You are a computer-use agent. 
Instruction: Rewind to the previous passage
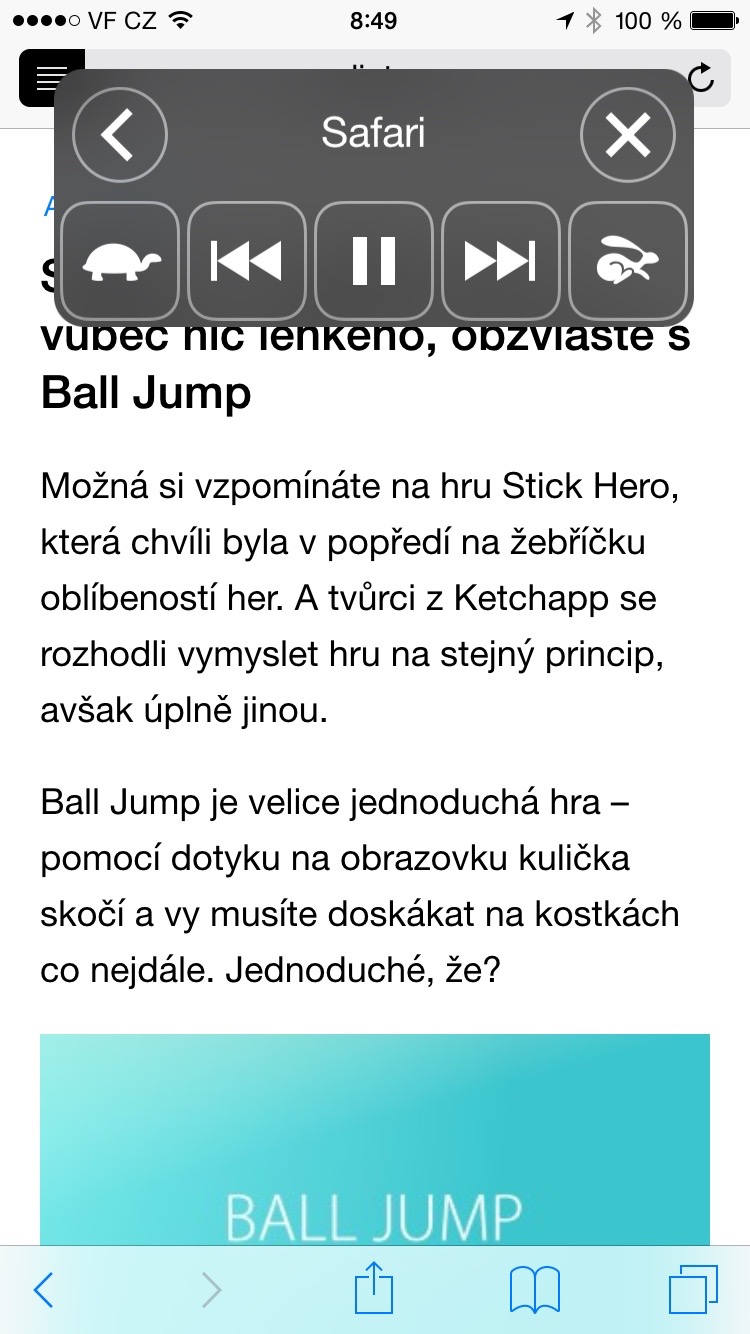(x=247, y=260)
